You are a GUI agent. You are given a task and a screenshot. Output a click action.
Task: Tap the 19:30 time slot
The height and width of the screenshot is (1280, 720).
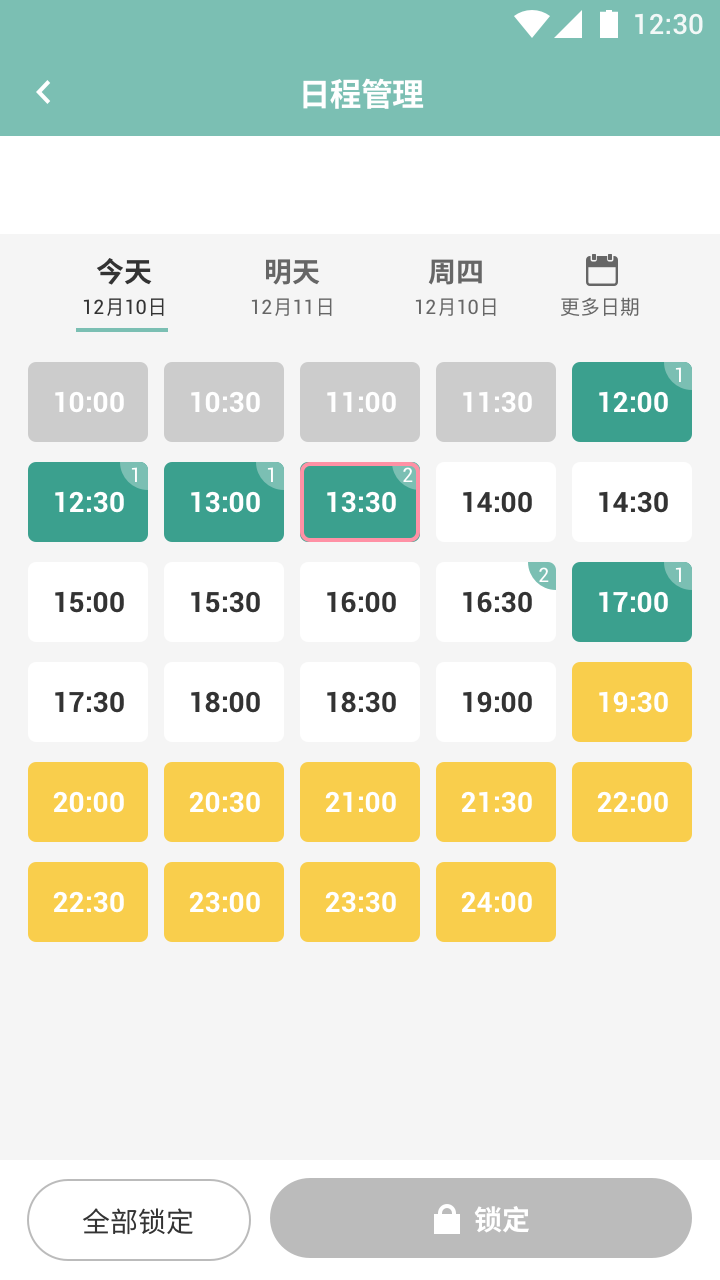[x=632, y=702]
